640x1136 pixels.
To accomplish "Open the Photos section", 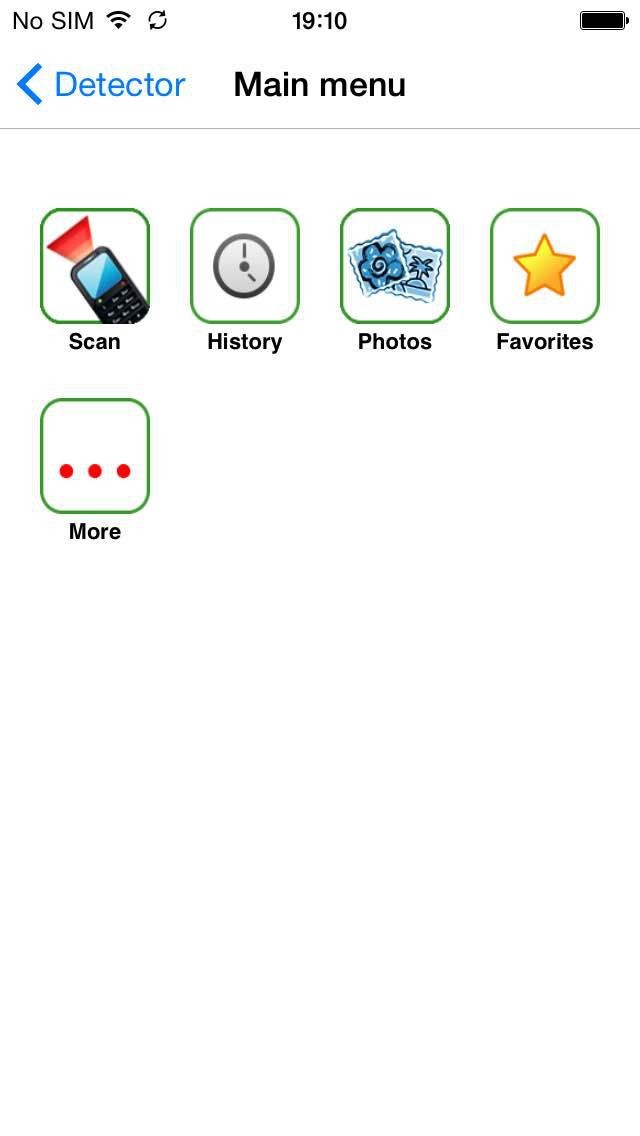I will (395, 266).
